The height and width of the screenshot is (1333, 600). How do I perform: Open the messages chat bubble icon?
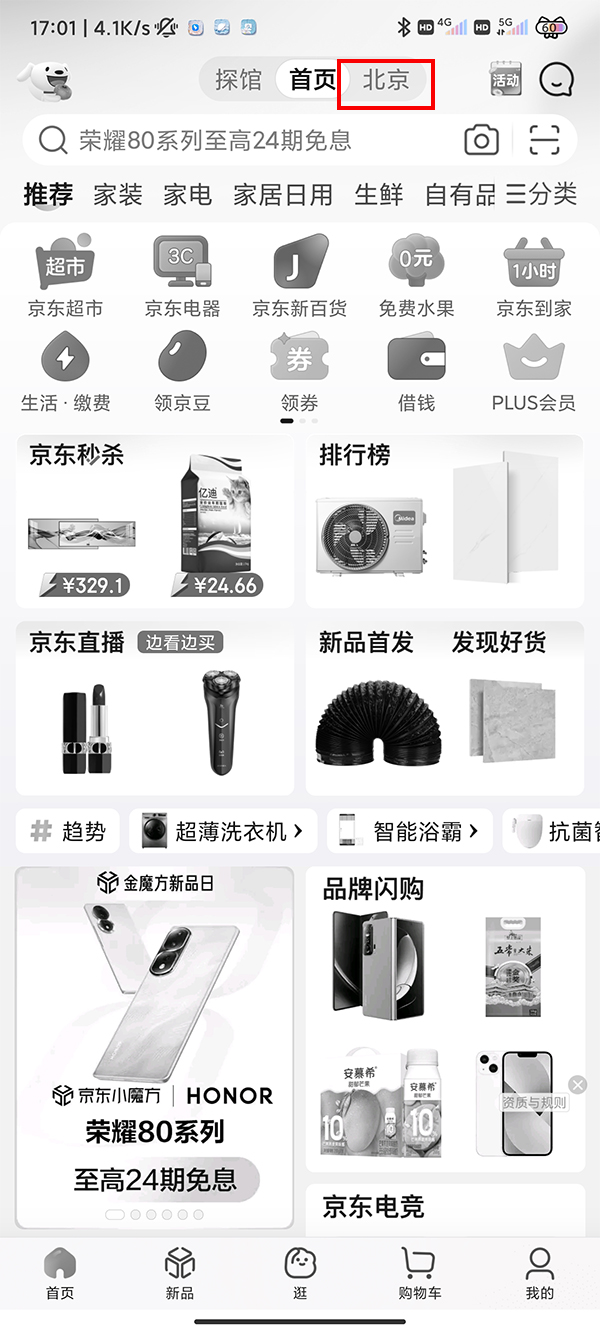pos(556,80)
